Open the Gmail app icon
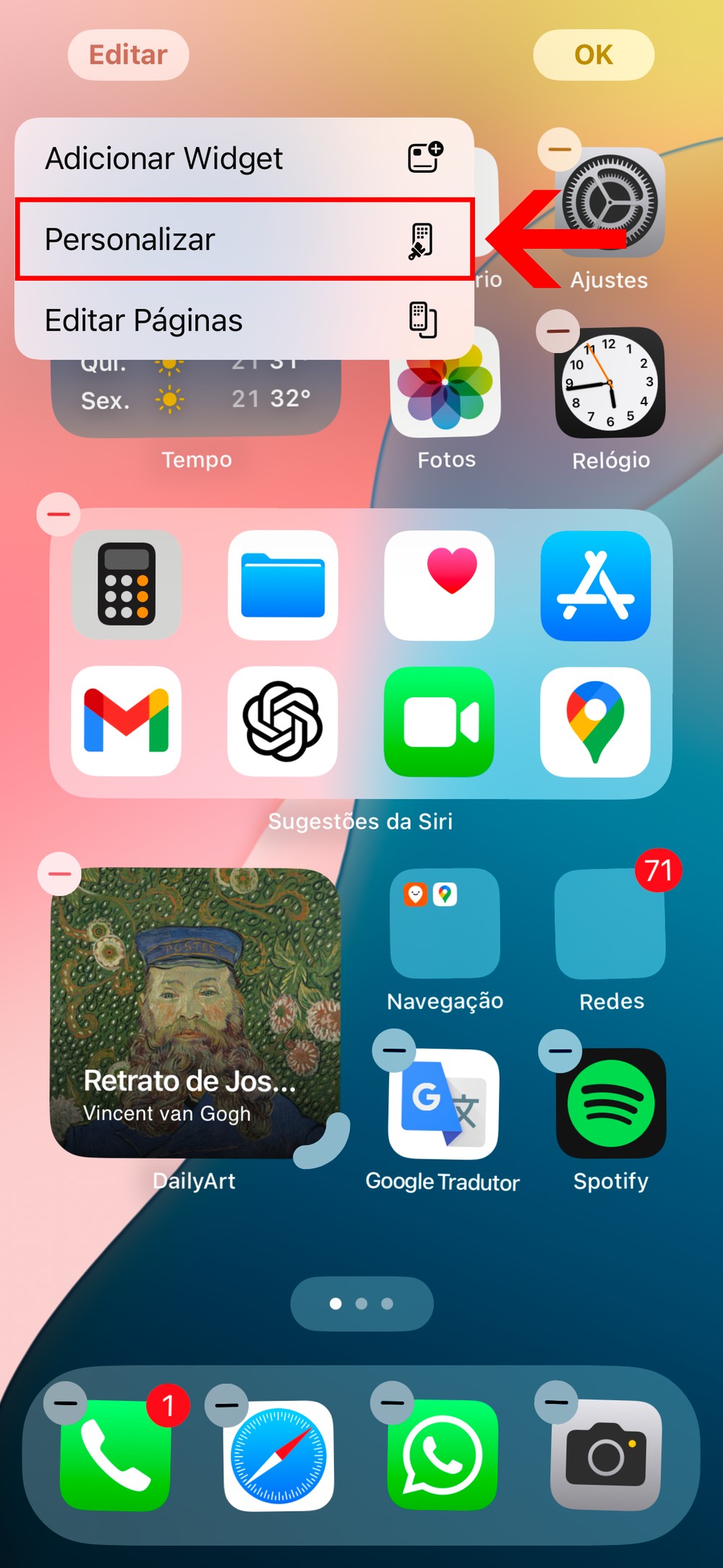Viewport: 723px width, 1568px height. [x=127, y=721]
